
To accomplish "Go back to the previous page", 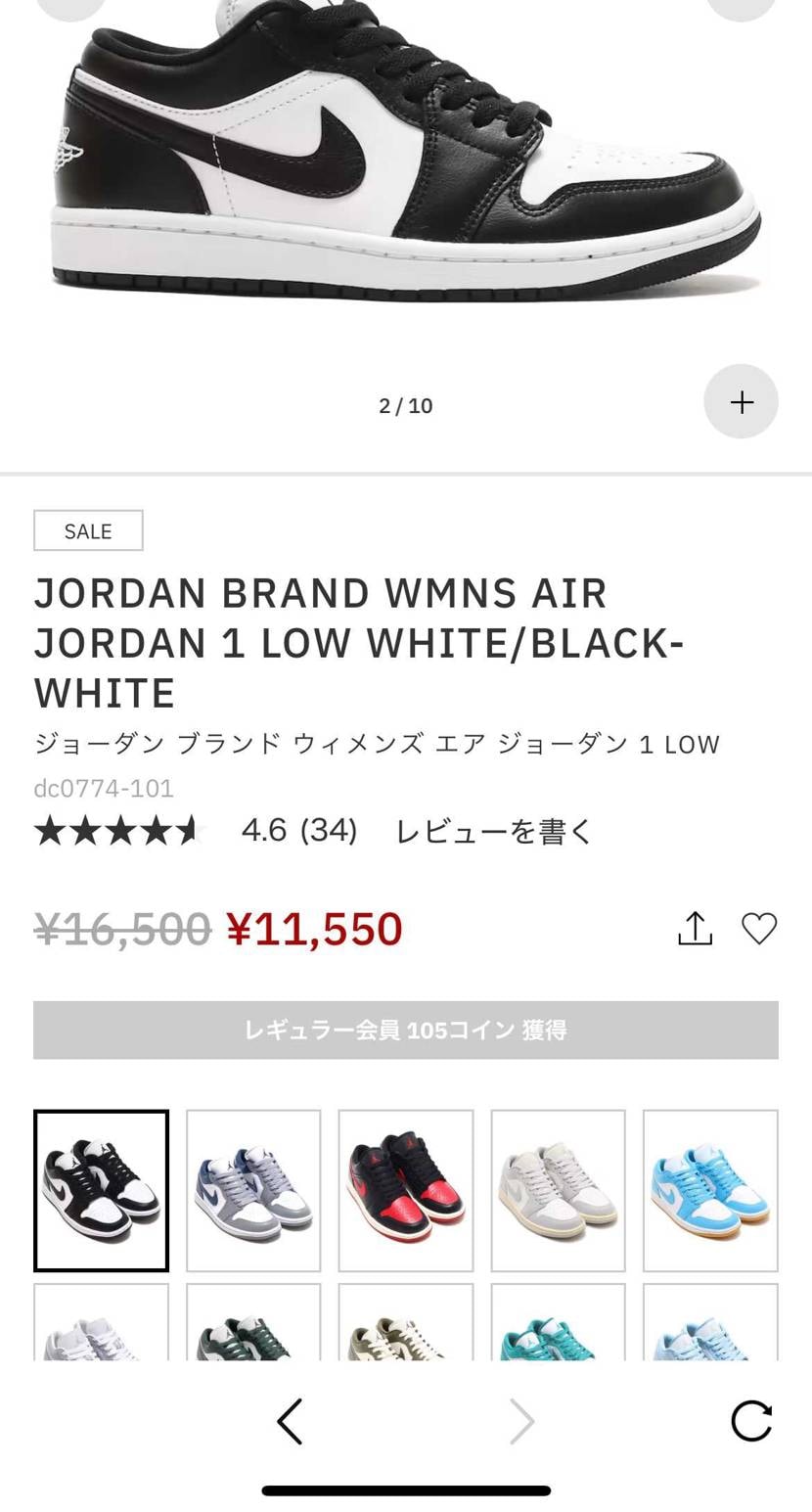I will [x=290, y=1421].
